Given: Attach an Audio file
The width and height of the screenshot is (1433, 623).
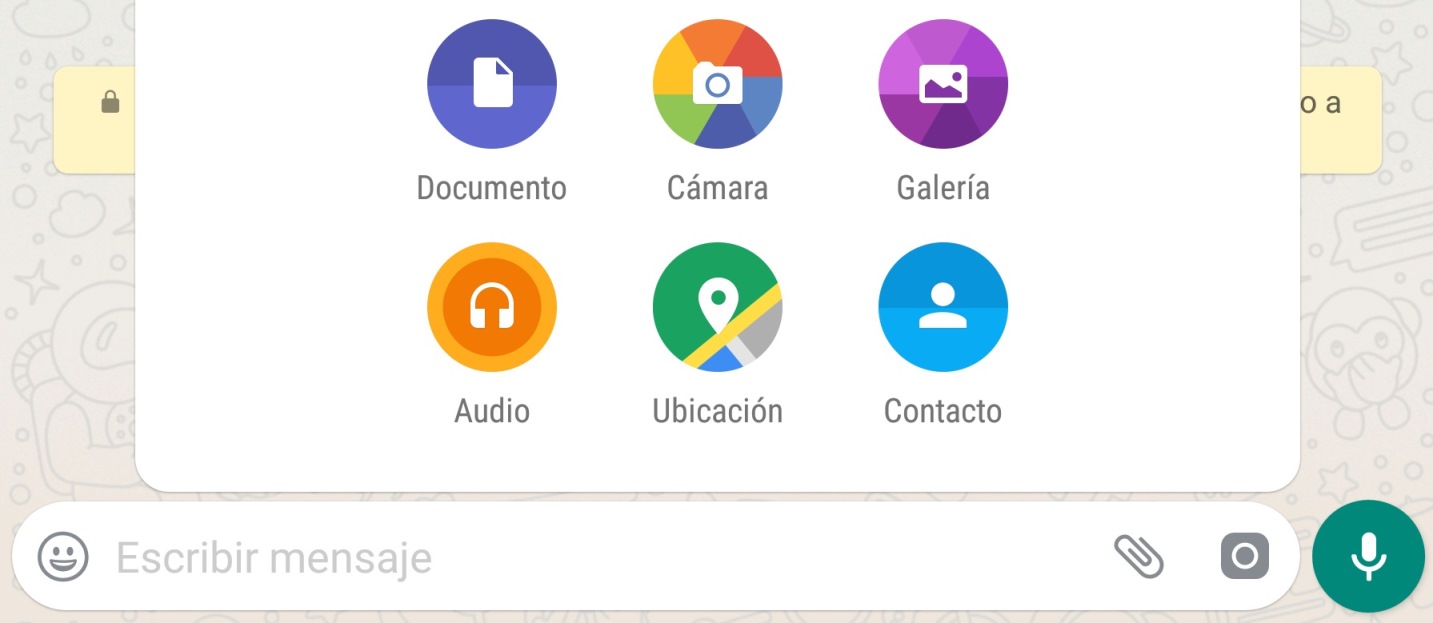Looking at the screenshot, I should [491, 307].
